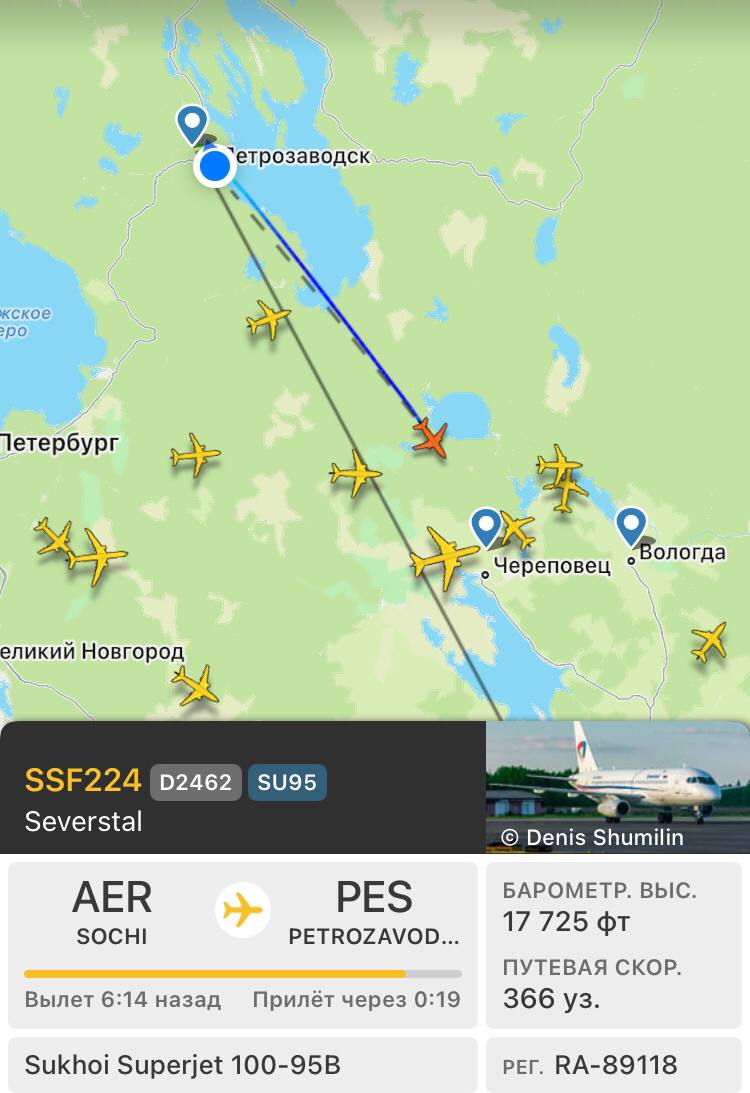The height and width of the screenshot is (1093, 750).
Task: Select the yellow plane below the Великий Новгород label
Action: coord(196,686)
